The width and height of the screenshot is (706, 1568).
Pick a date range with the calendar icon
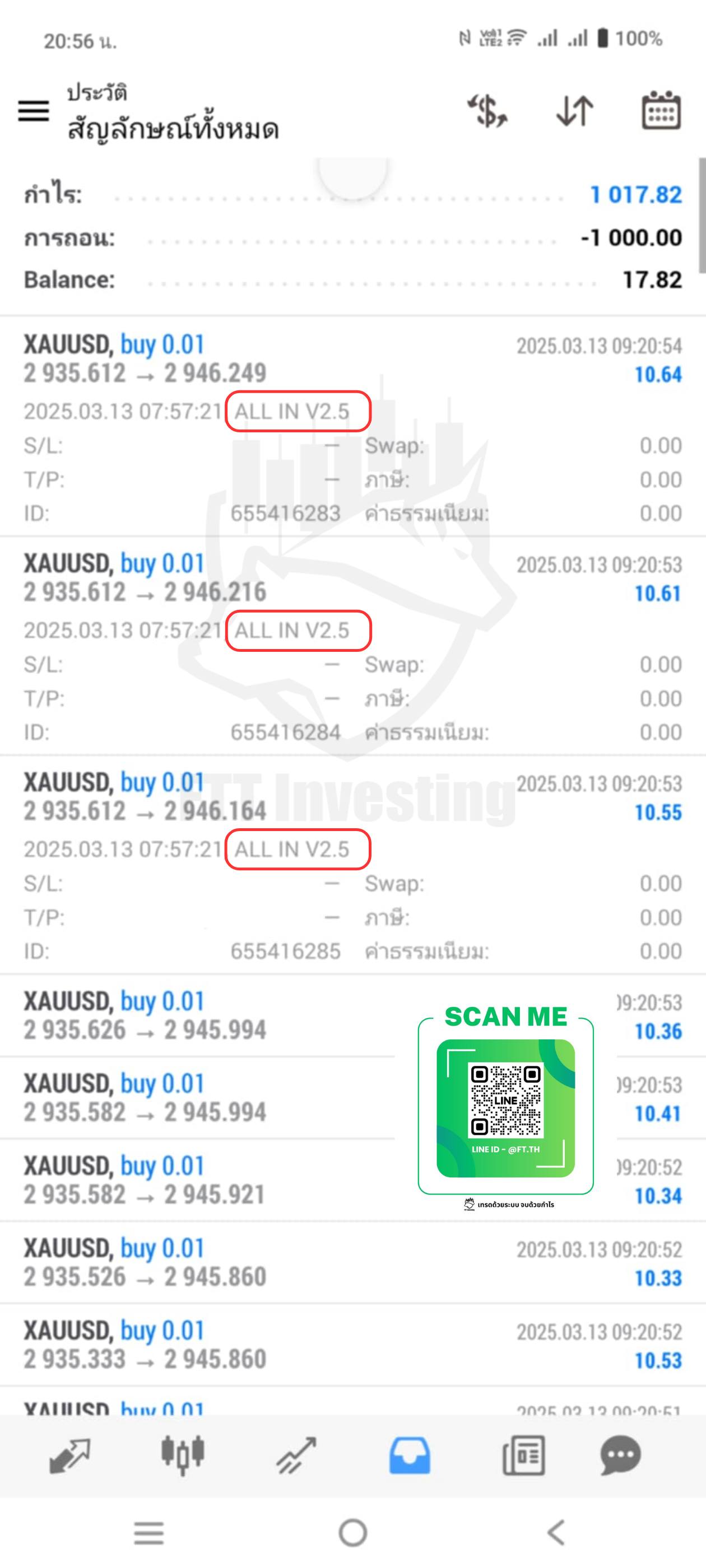(x=661, y=110)
